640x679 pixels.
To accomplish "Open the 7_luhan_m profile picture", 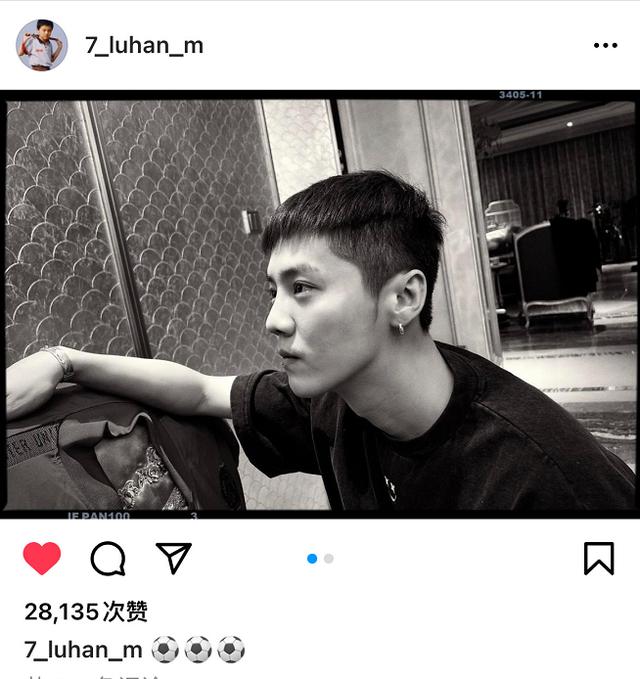I will [x=42, y=45].
